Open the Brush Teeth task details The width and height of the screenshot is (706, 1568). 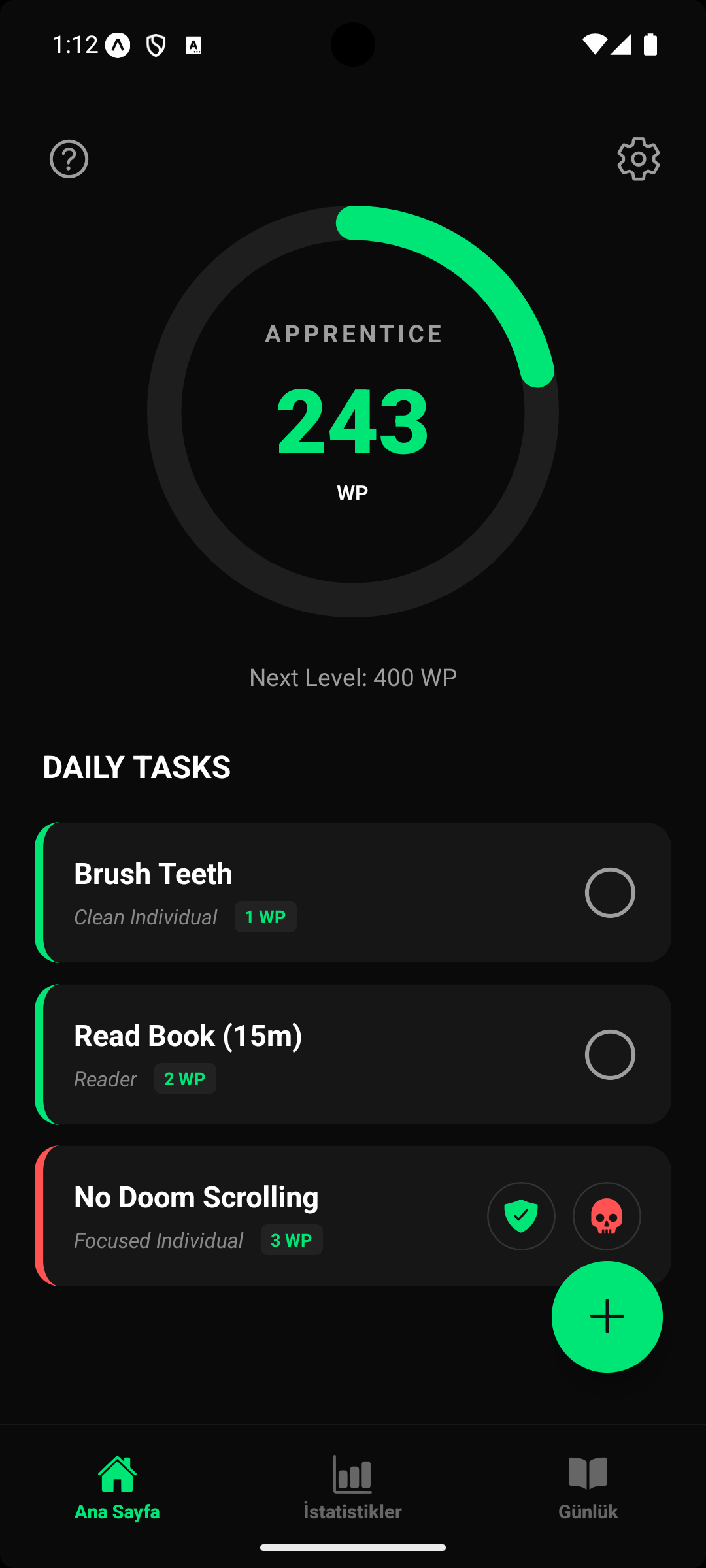click(x=261, y=892)
